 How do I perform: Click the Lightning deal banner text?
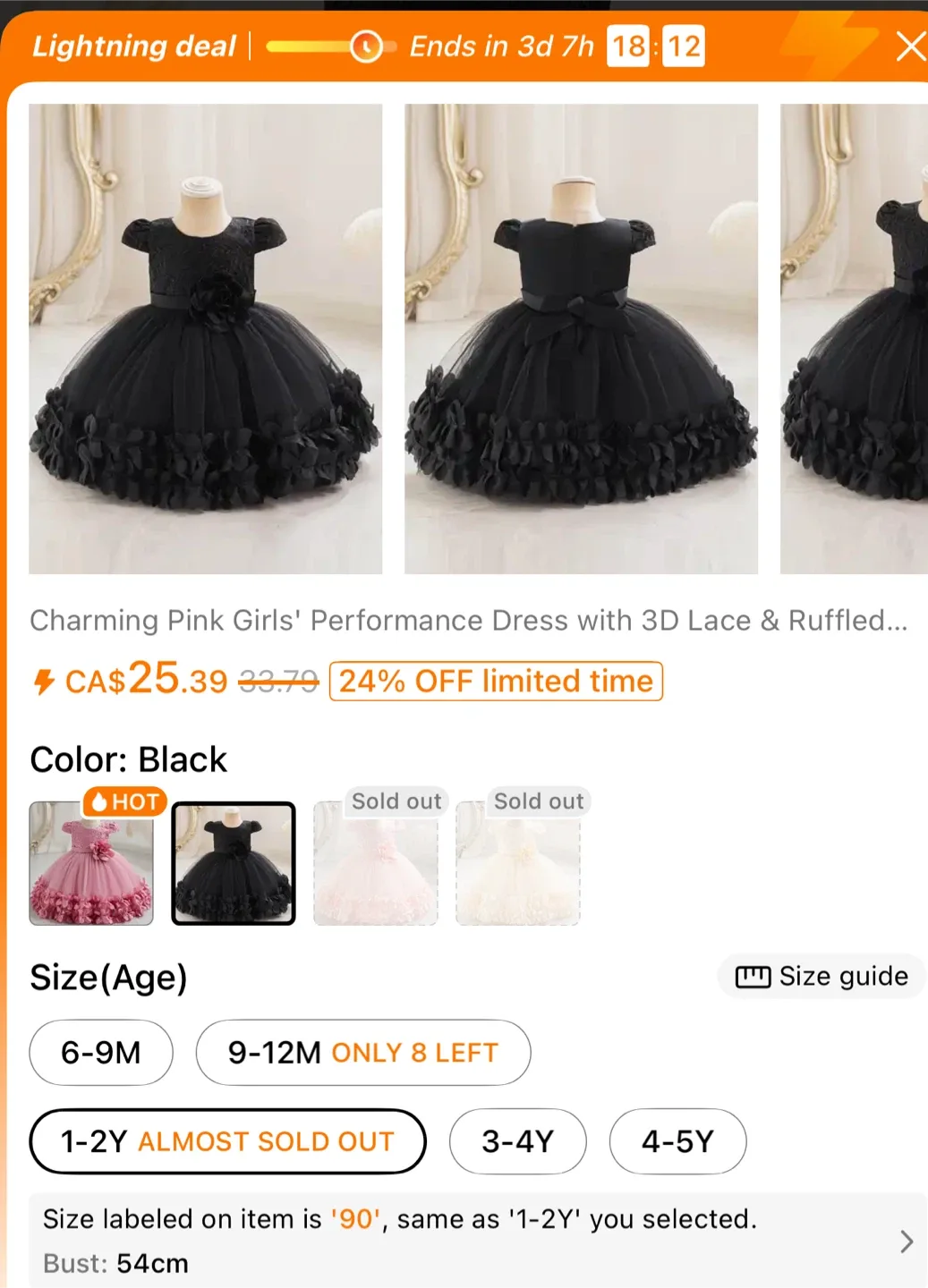134,47
